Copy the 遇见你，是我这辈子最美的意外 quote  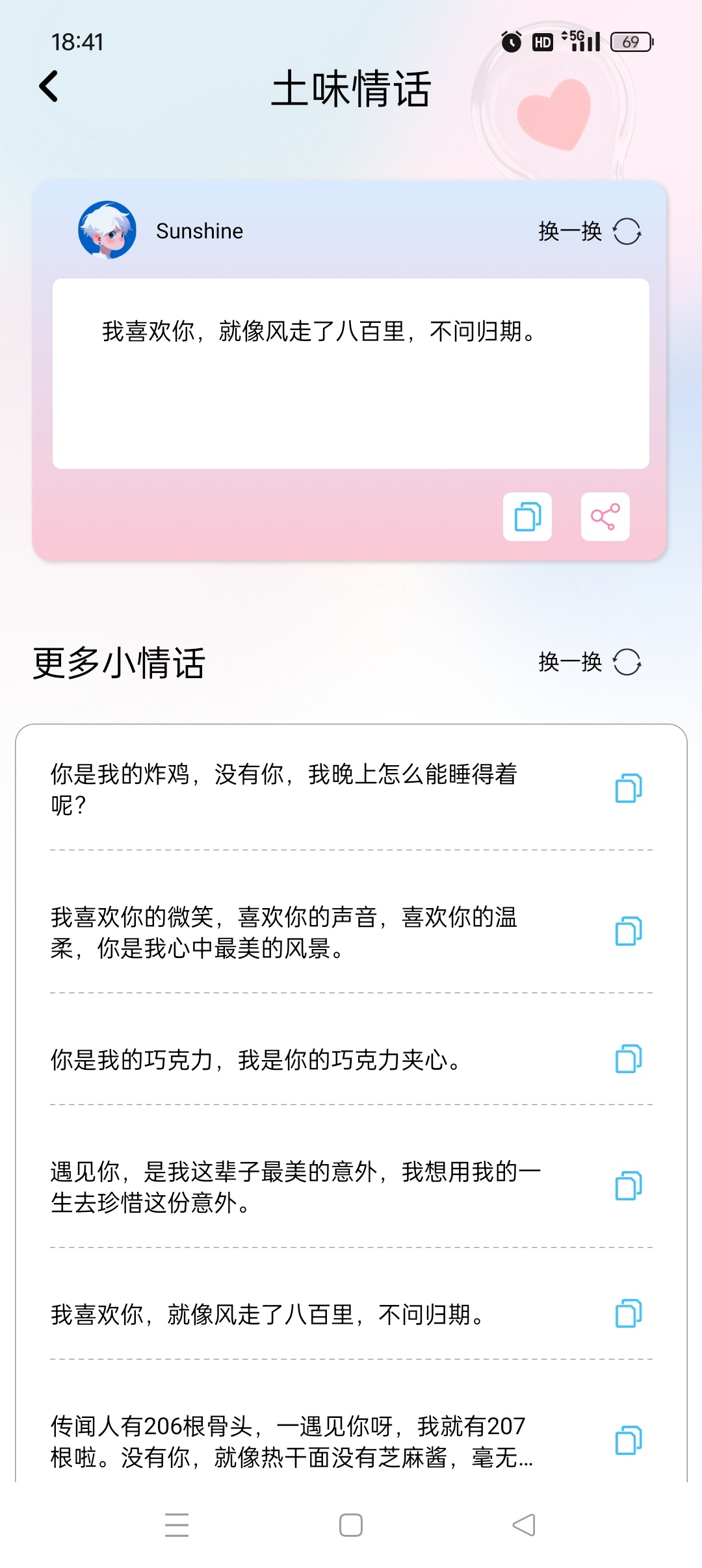click(629, 1186)
